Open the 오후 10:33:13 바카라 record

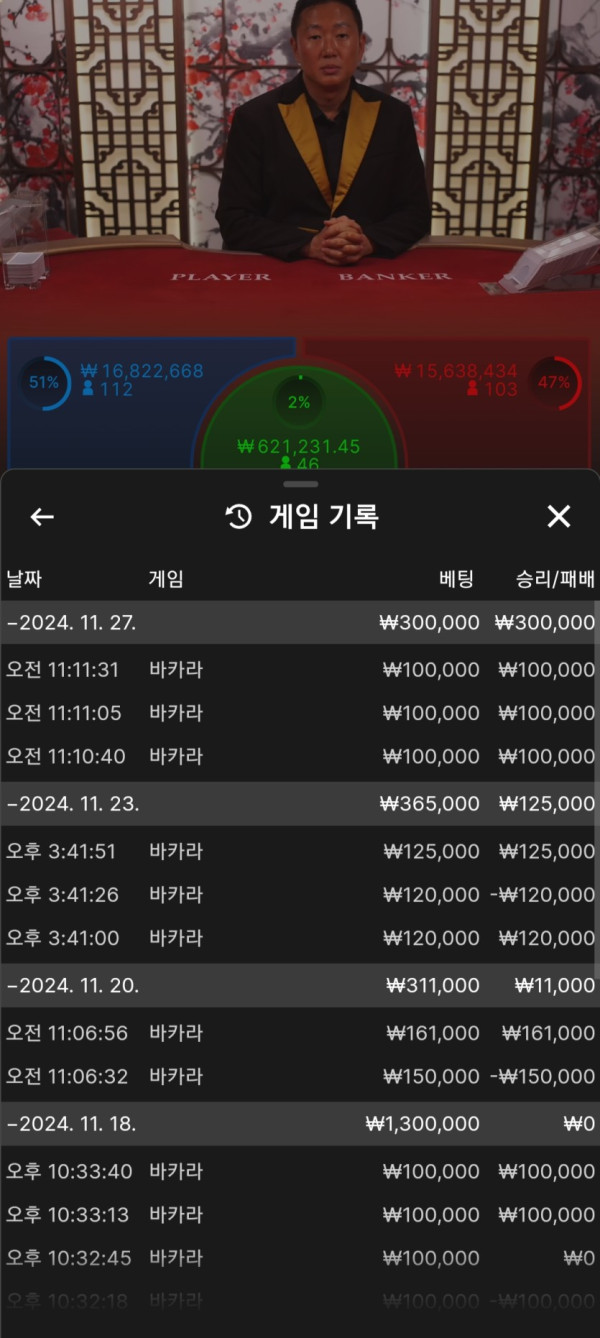(300, 1215)
